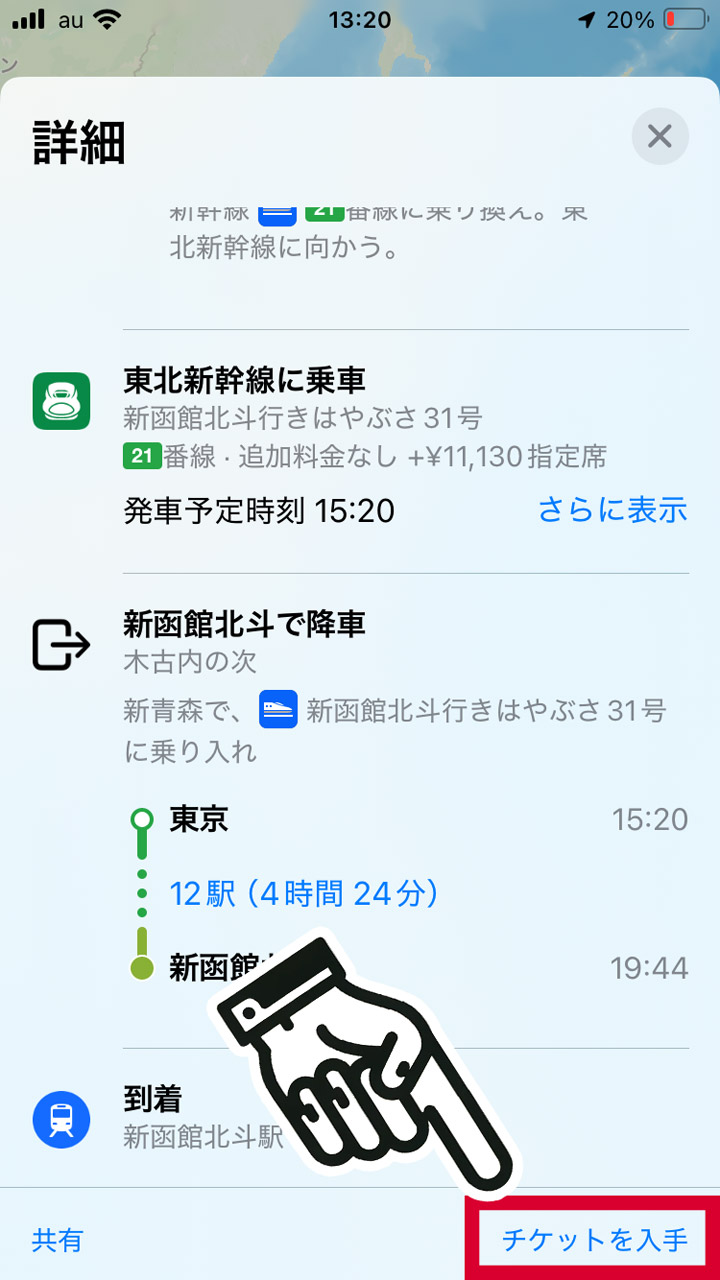
Task: Open the 共有 sharing options
Action: [x=58, y=1238]
